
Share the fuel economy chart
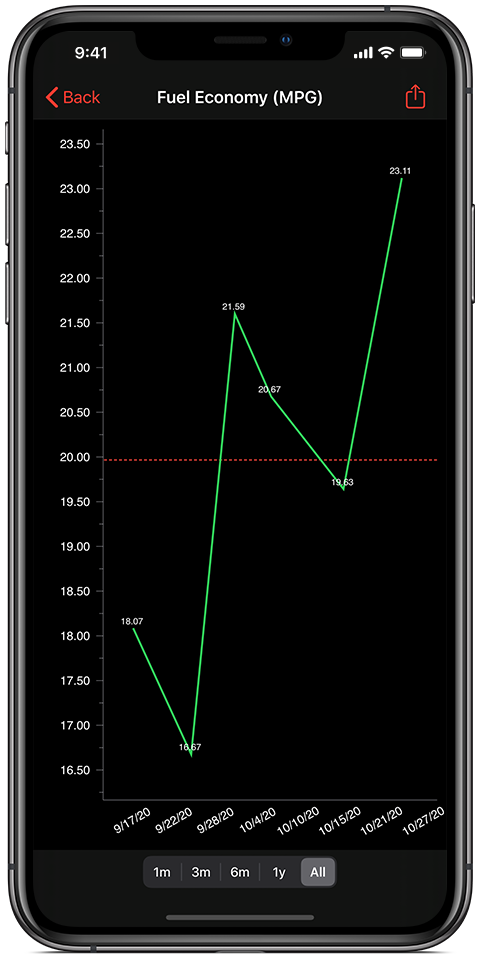(415, 96)
